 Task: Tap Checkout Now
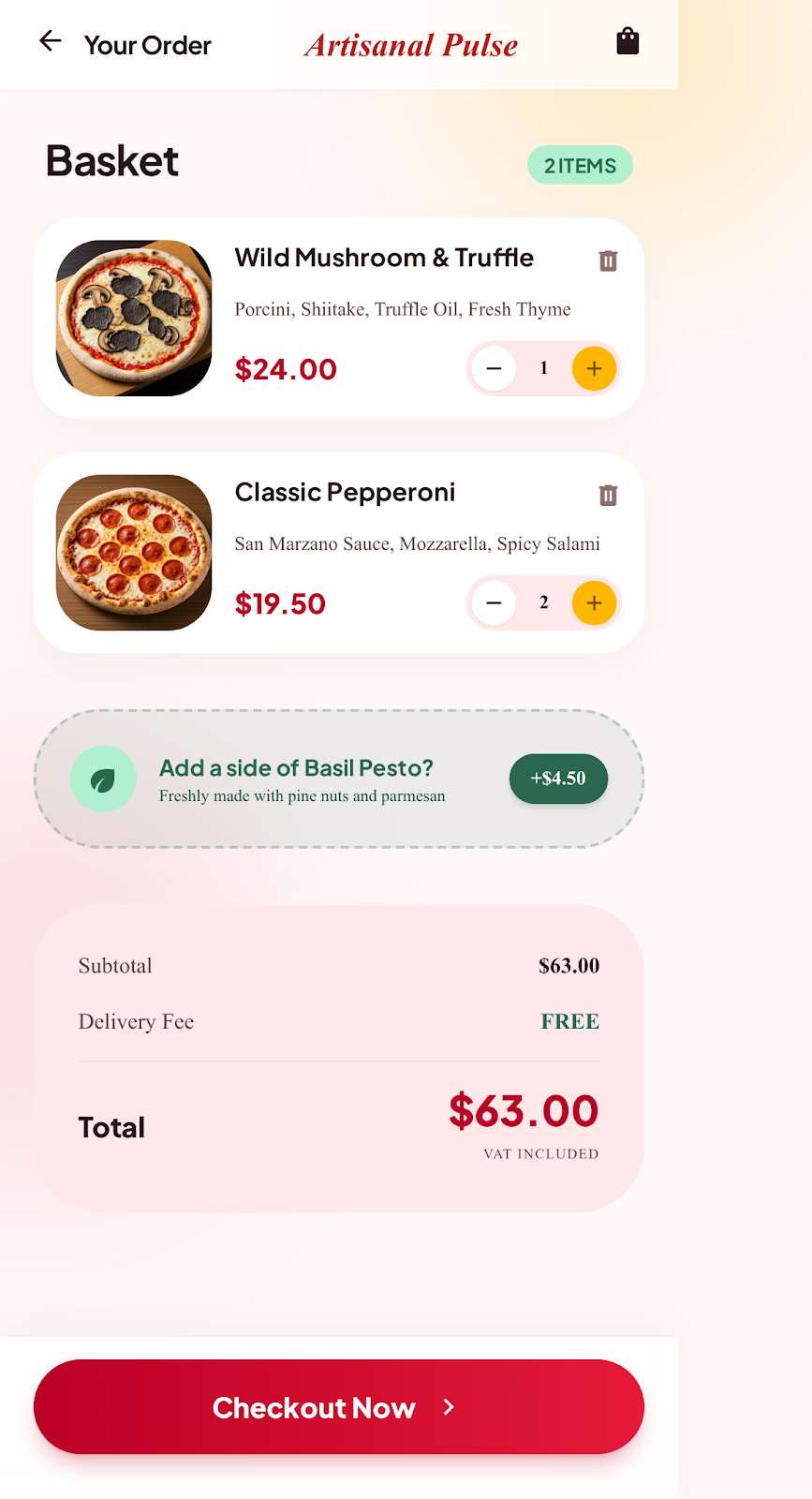pos(338,1407)
